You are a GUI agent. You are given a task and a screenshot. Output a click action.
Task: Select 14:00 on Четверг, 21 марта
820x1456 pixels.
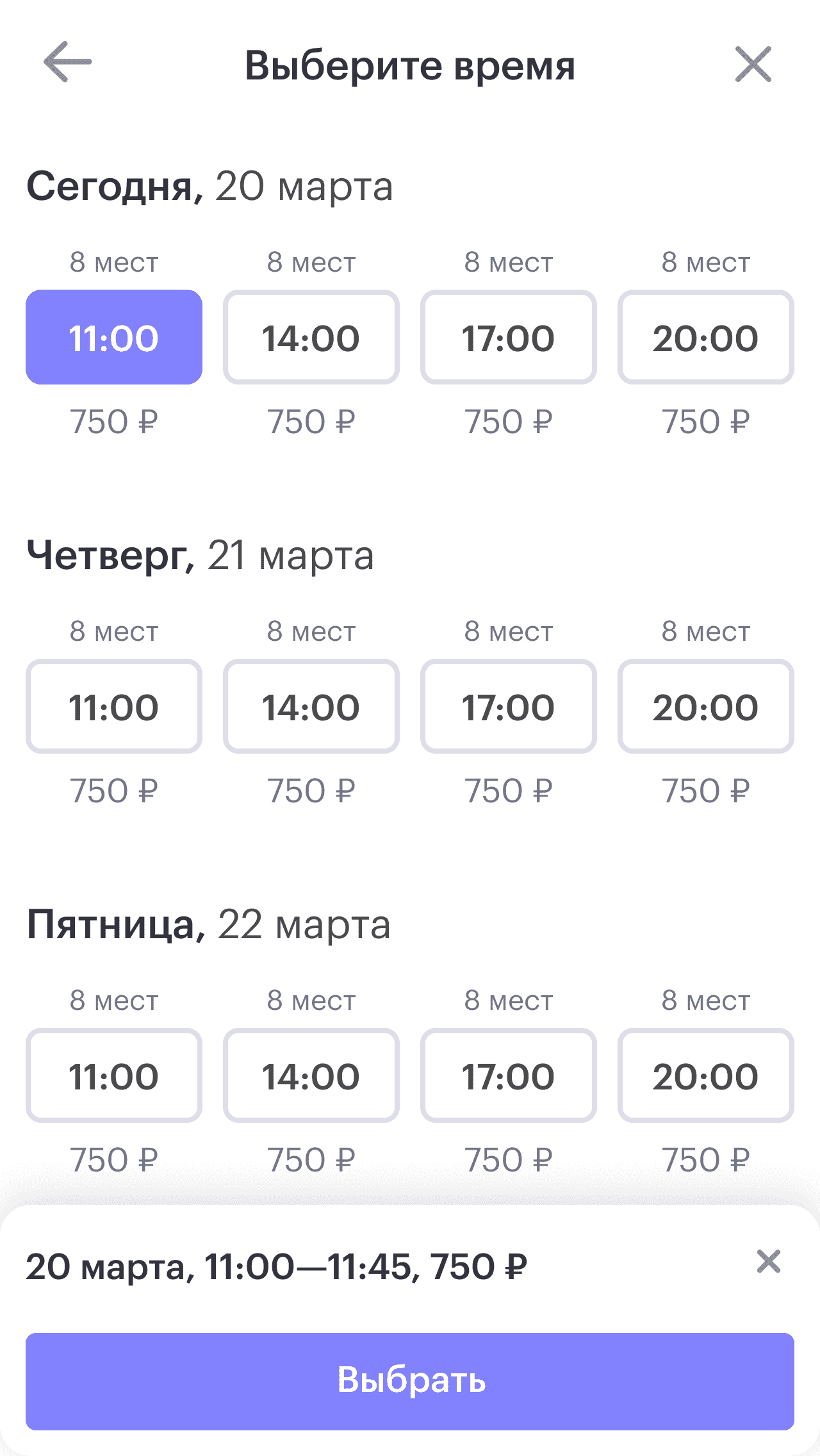pyautogui.click(x=311, y=706)
